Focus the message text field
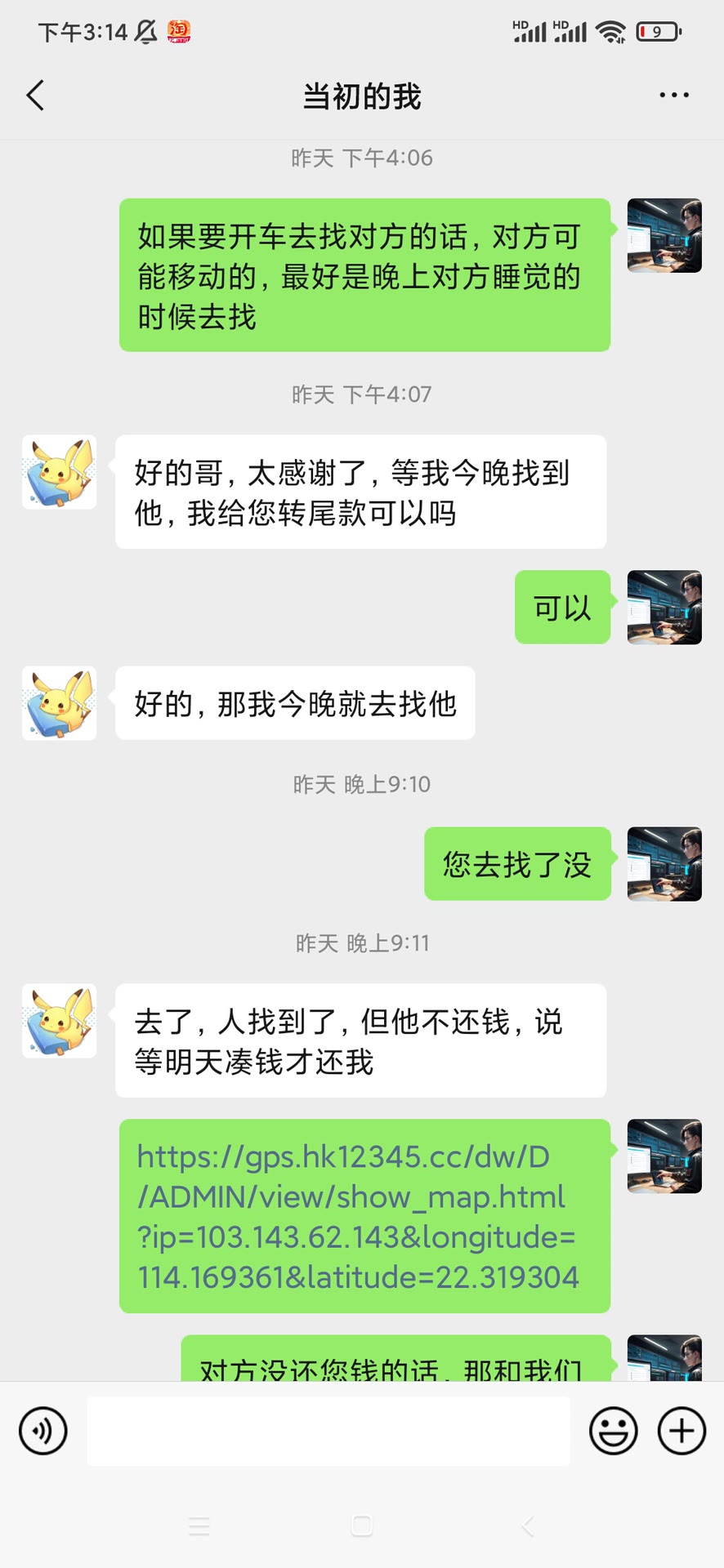Image resolution: width=724 pixels, height=1568 pixels. click(x=328, y=1431)
